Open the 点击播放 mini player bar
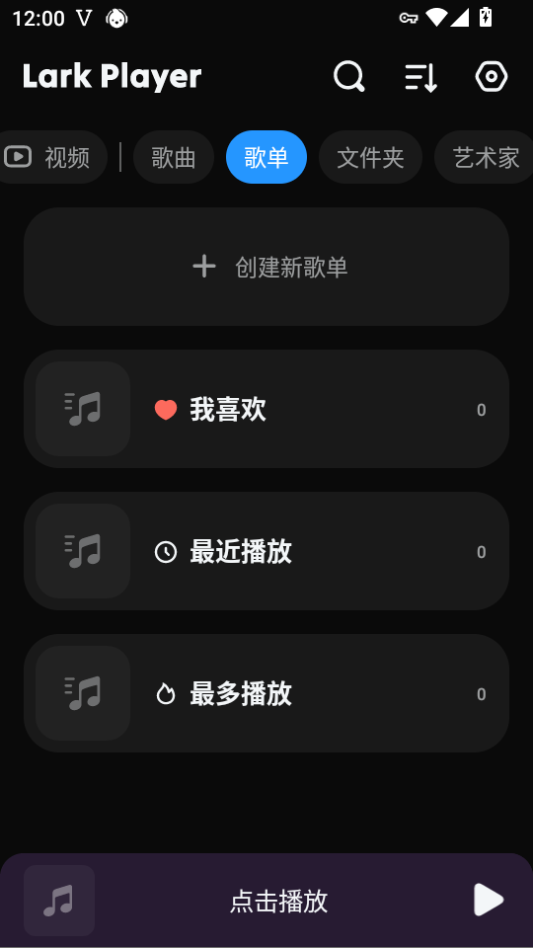This screenshot has height=948, width=533. (x=266, y=900)
